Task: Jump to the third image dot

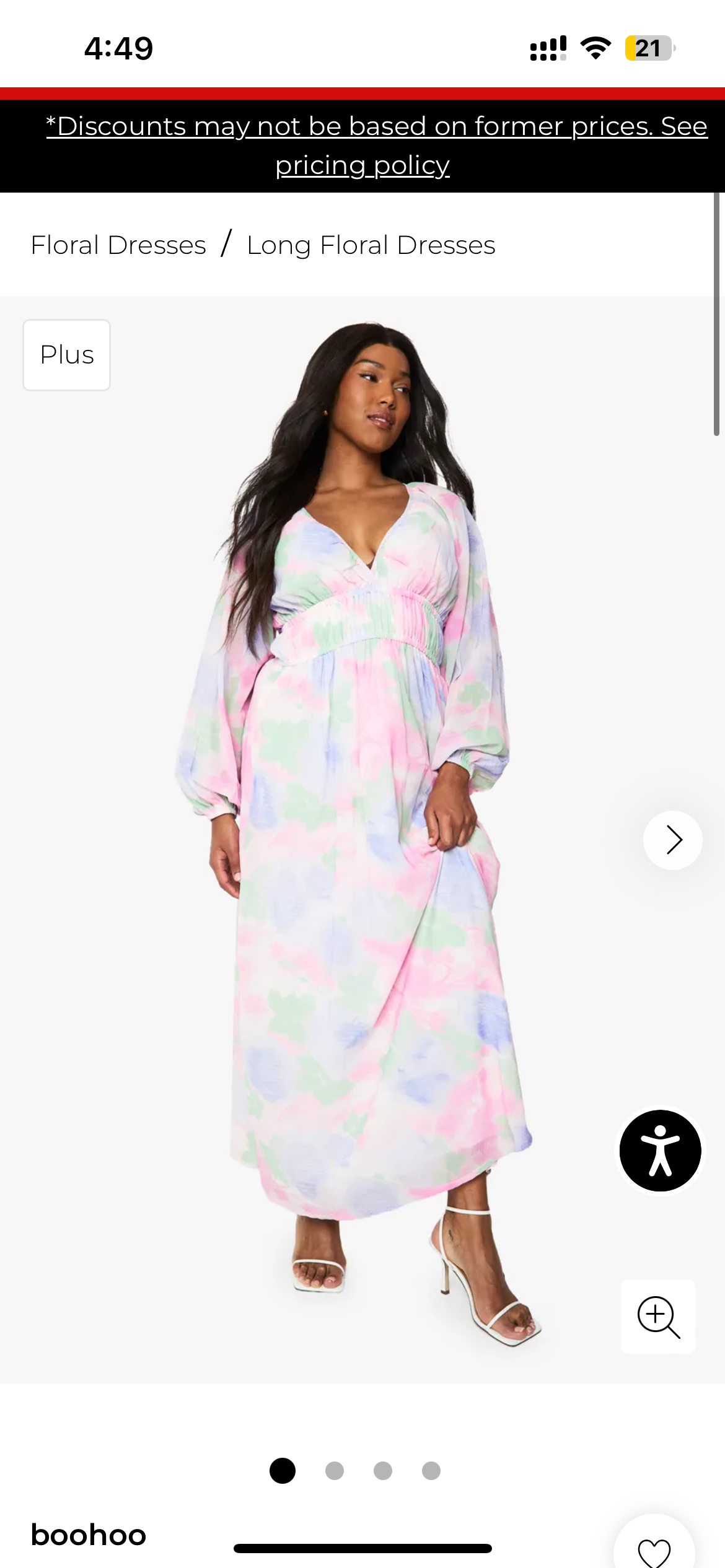Action: click(383, 1471)
